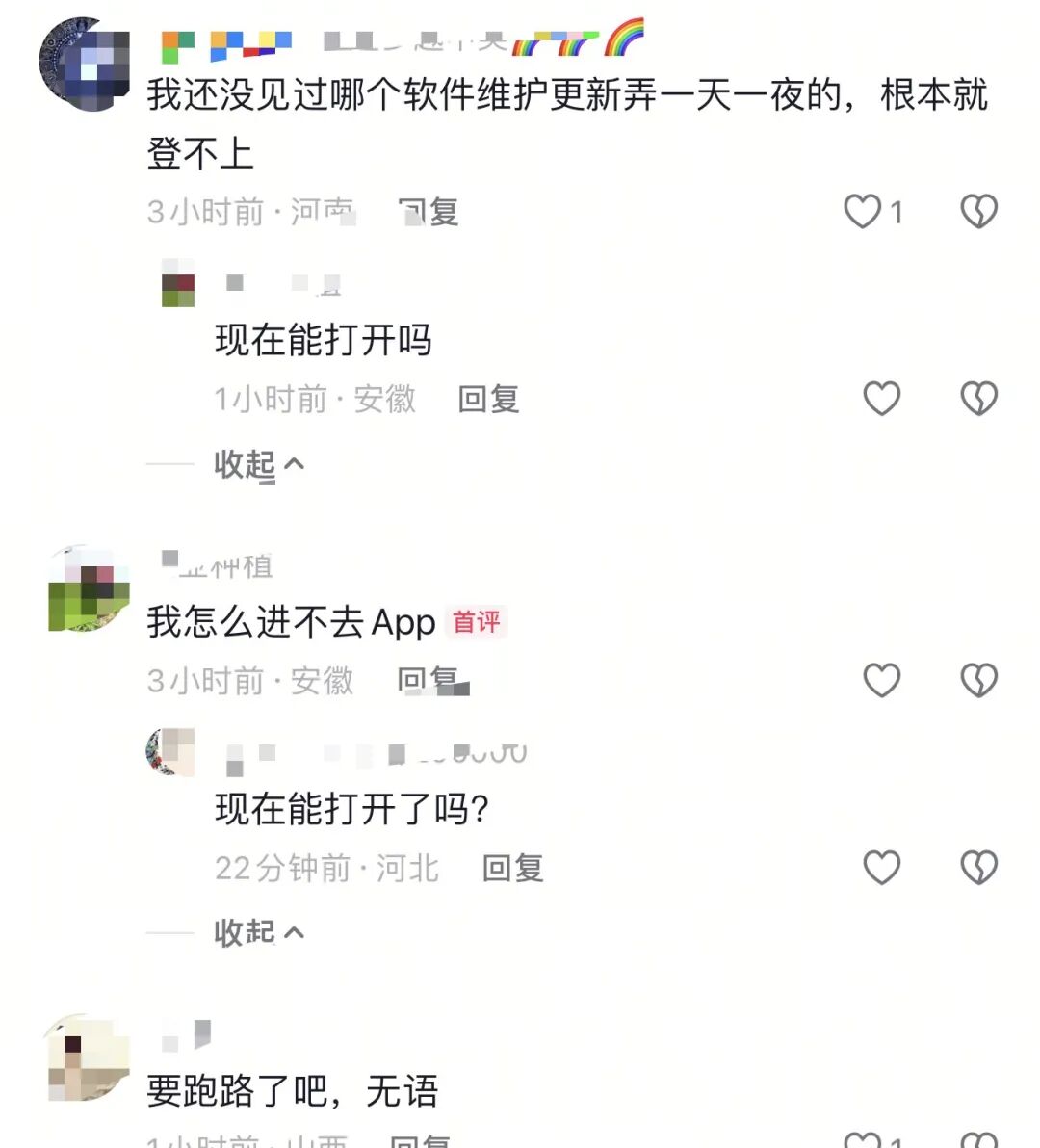Dislike the reply 现在能打开了吗? from 河北
This screenshot has height=1148, width=1040.
point(978,867)
